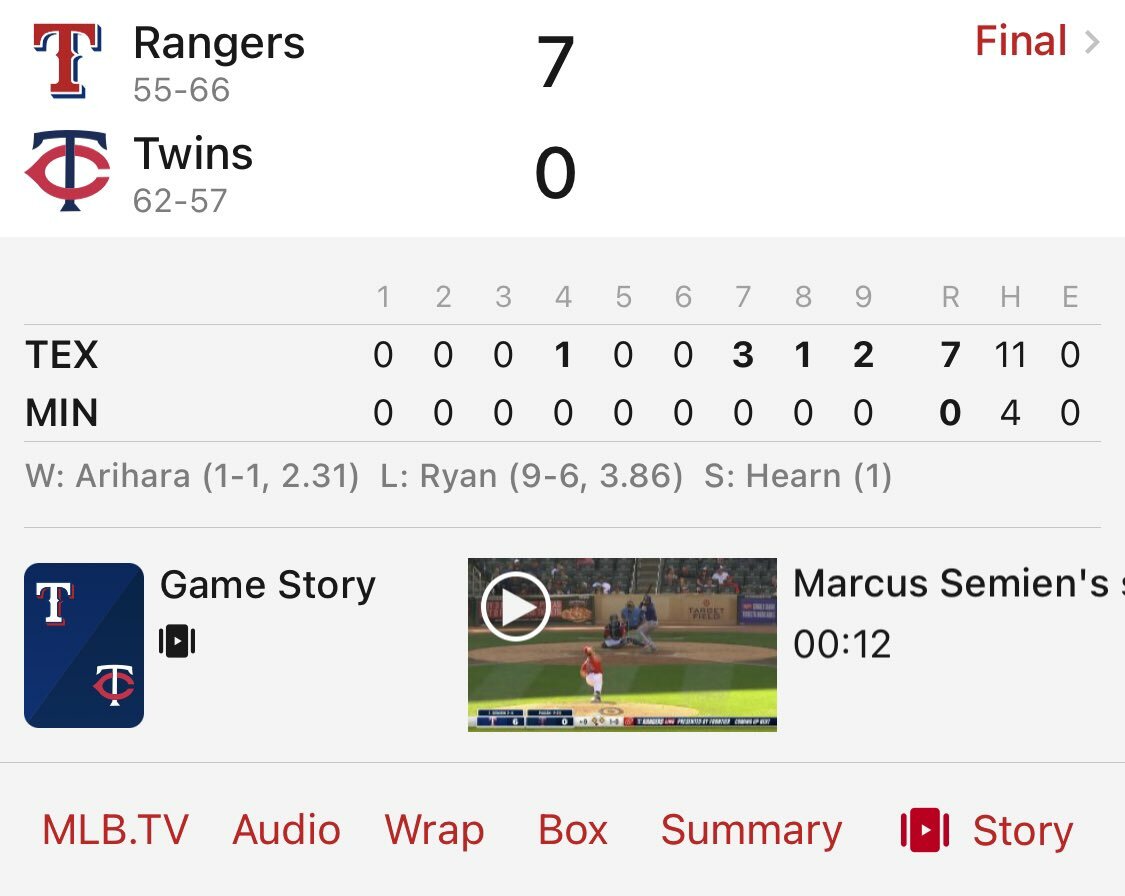
Task: Open the Box score
Action: [572, 830]
